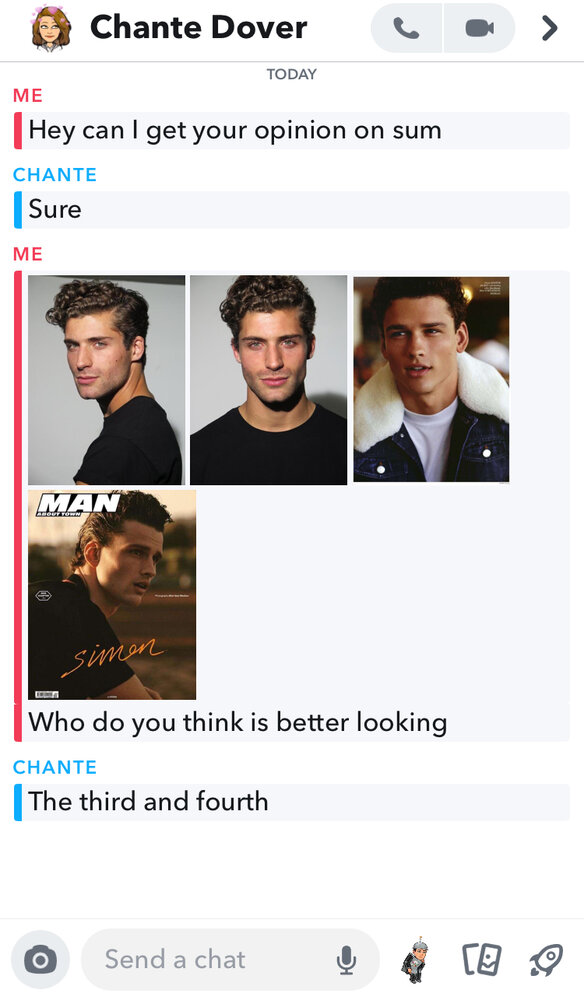Tap the microphone for voice input

(346, 959)
